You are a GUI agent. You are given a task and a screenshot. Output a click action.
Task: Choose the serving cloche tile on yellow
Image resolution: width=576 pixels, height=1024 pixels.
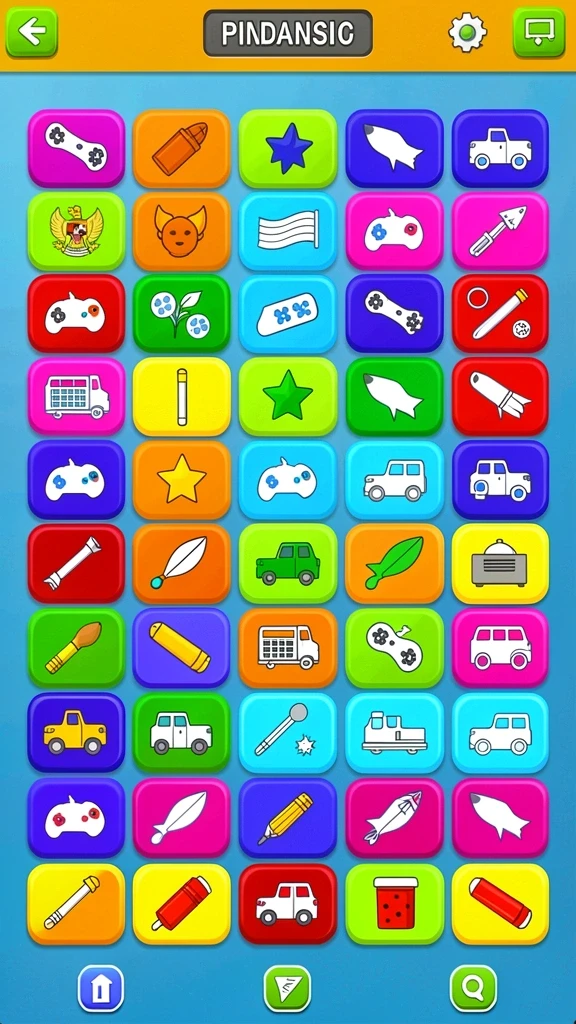pos(500,563)
